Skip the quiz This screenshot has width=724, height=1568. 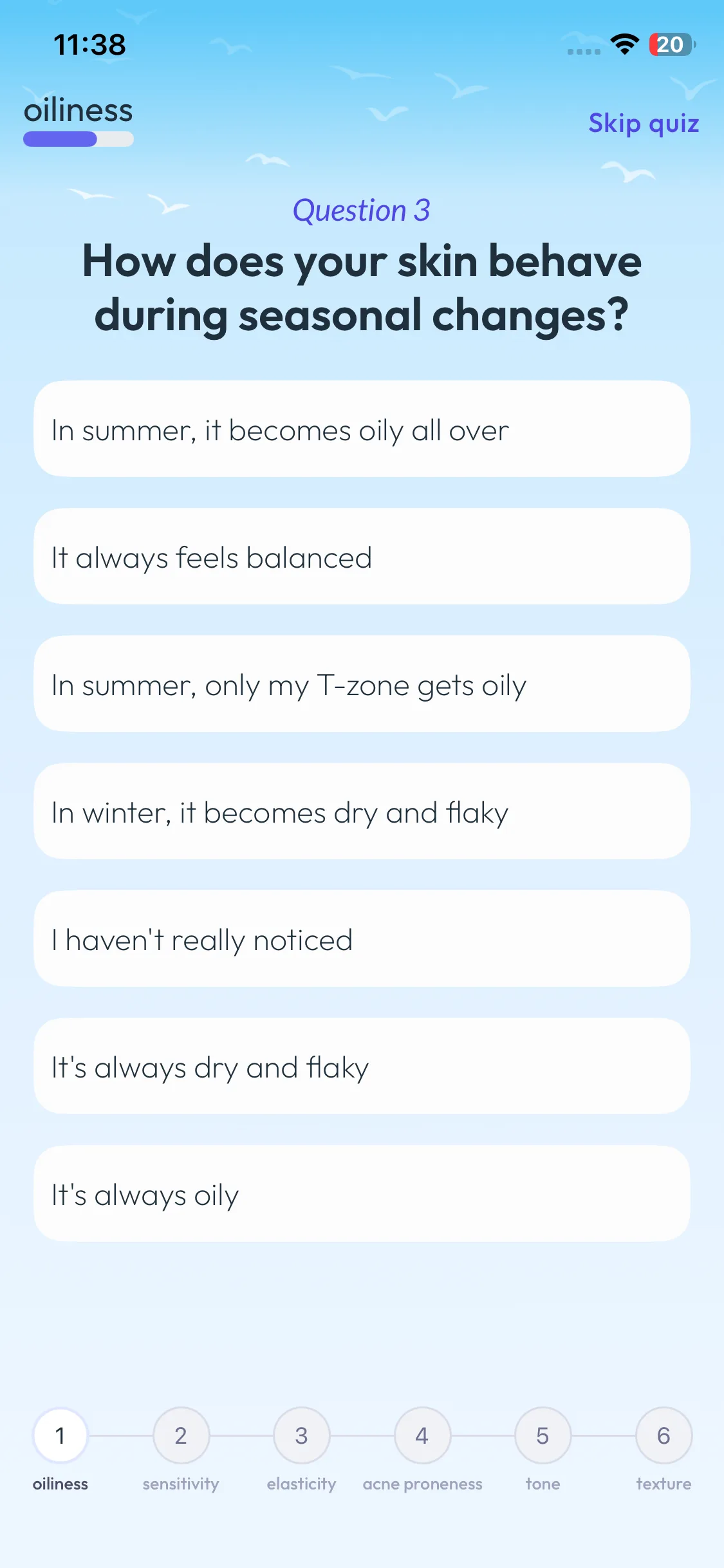[x=643, y=123]
